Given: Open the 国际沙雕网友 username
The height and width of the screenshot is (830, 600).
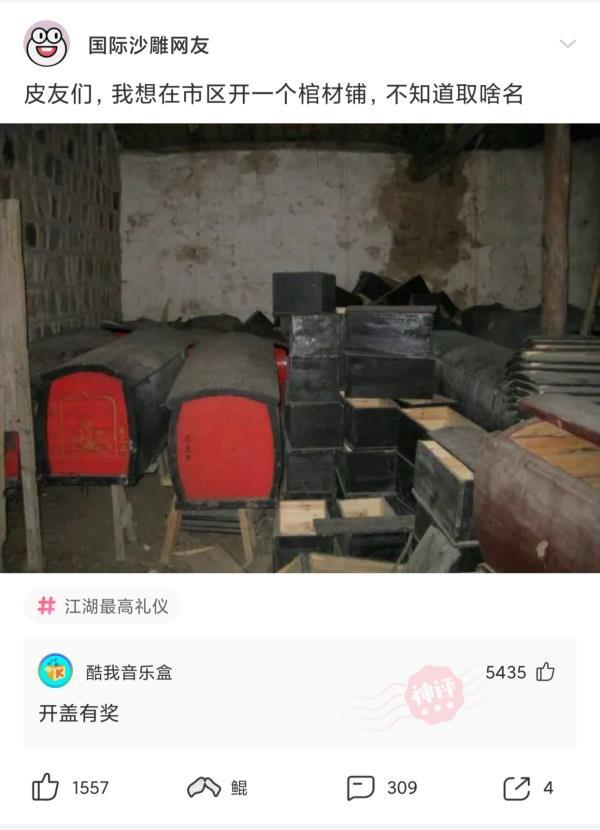Looking at the screenshot, I should click(x=148, y=45).
